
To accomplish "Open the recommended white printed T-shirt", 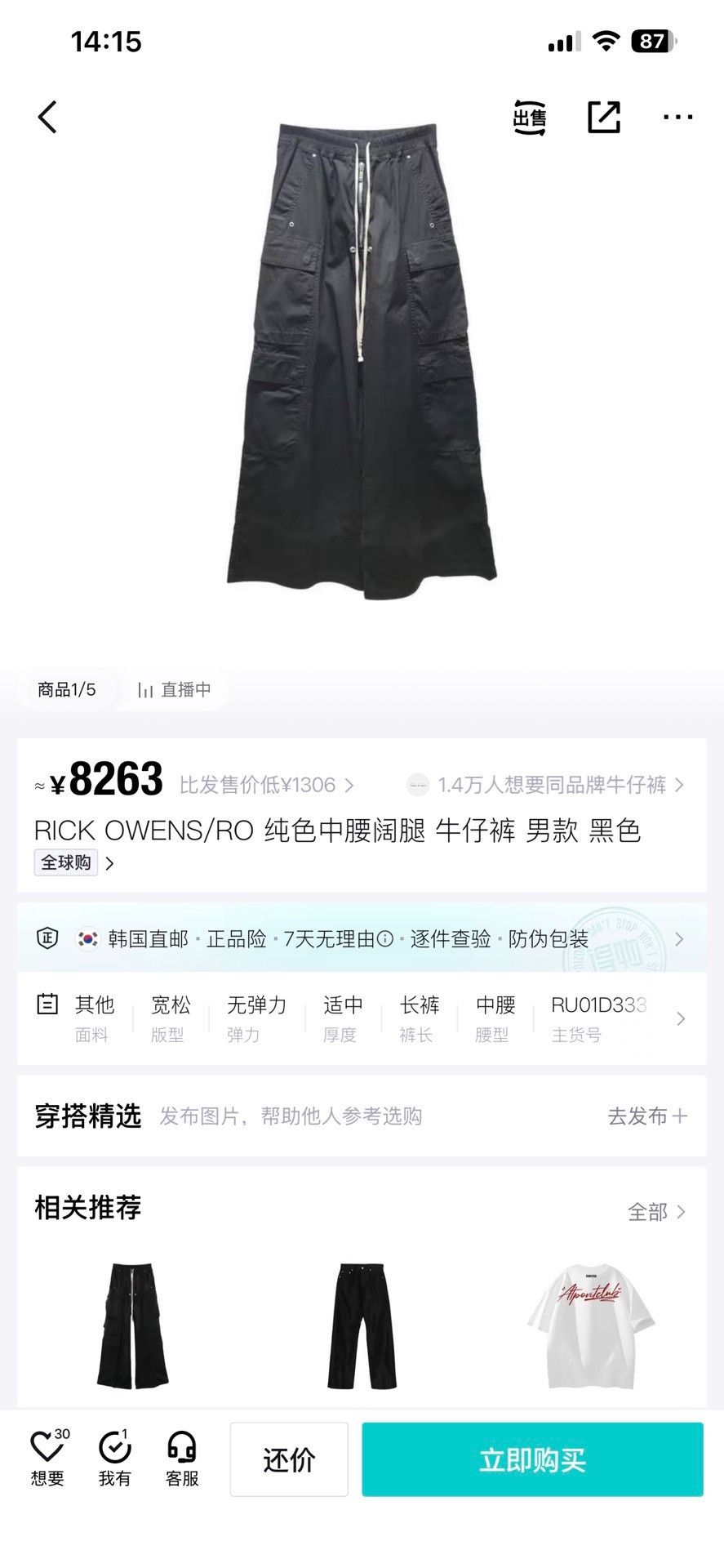I will pos(591,1325).
